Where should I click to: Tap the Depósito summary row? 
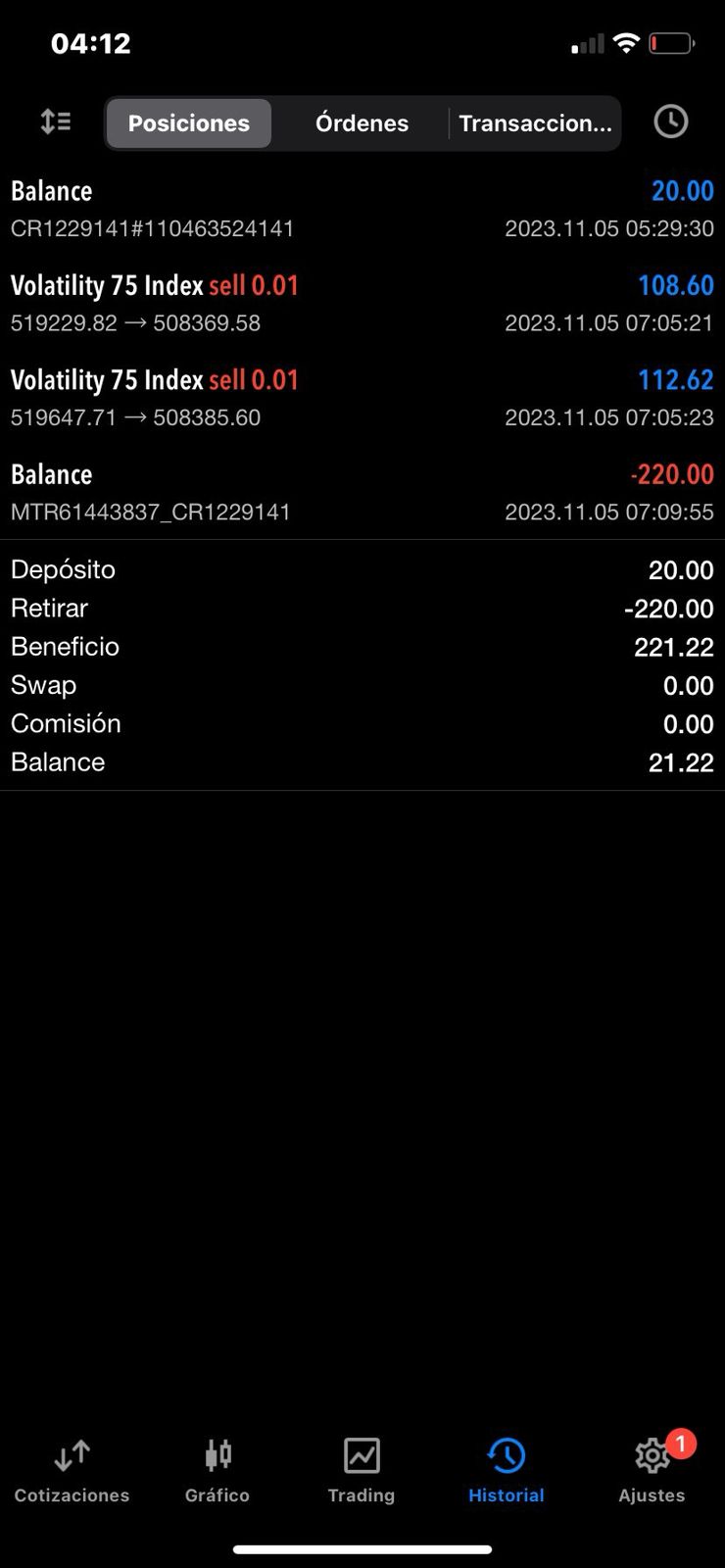(362, 569)
